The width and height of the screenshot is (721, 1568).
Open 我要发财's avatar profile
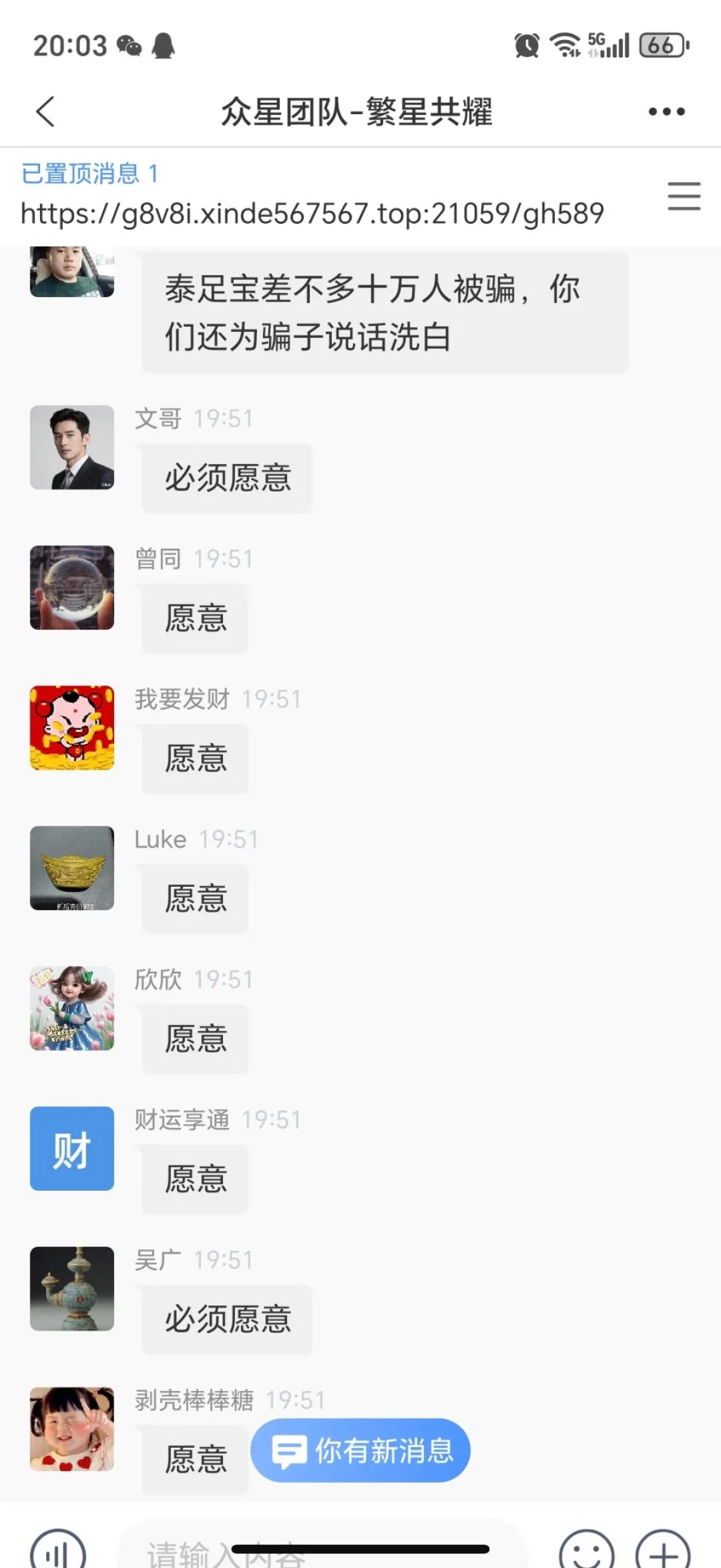click(72, 728)
